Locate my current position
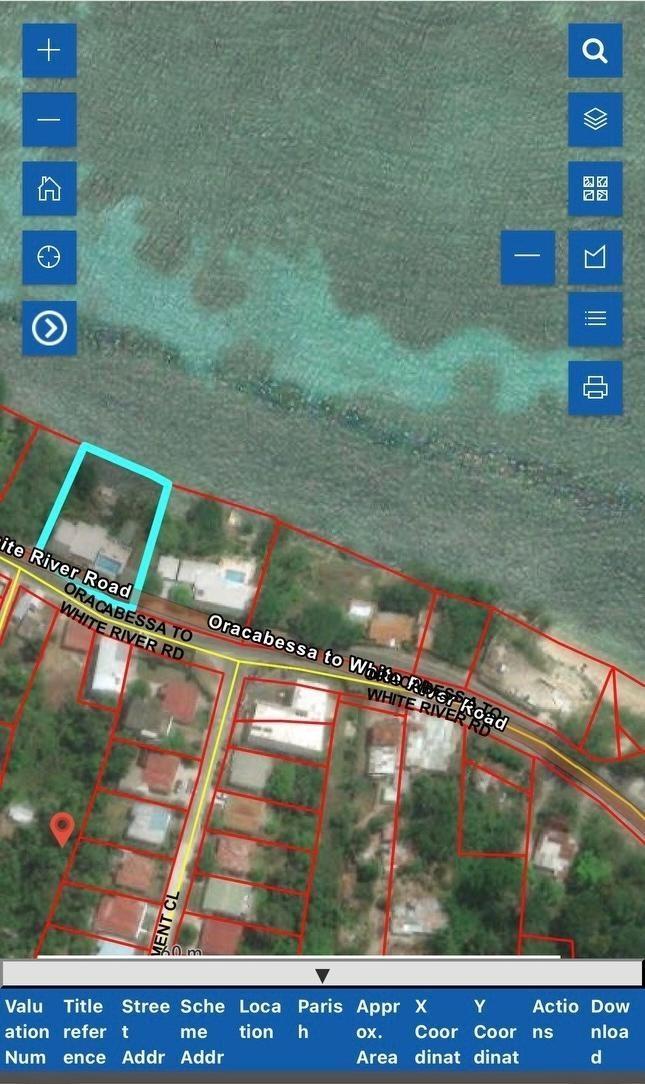 tap(49, 257)
